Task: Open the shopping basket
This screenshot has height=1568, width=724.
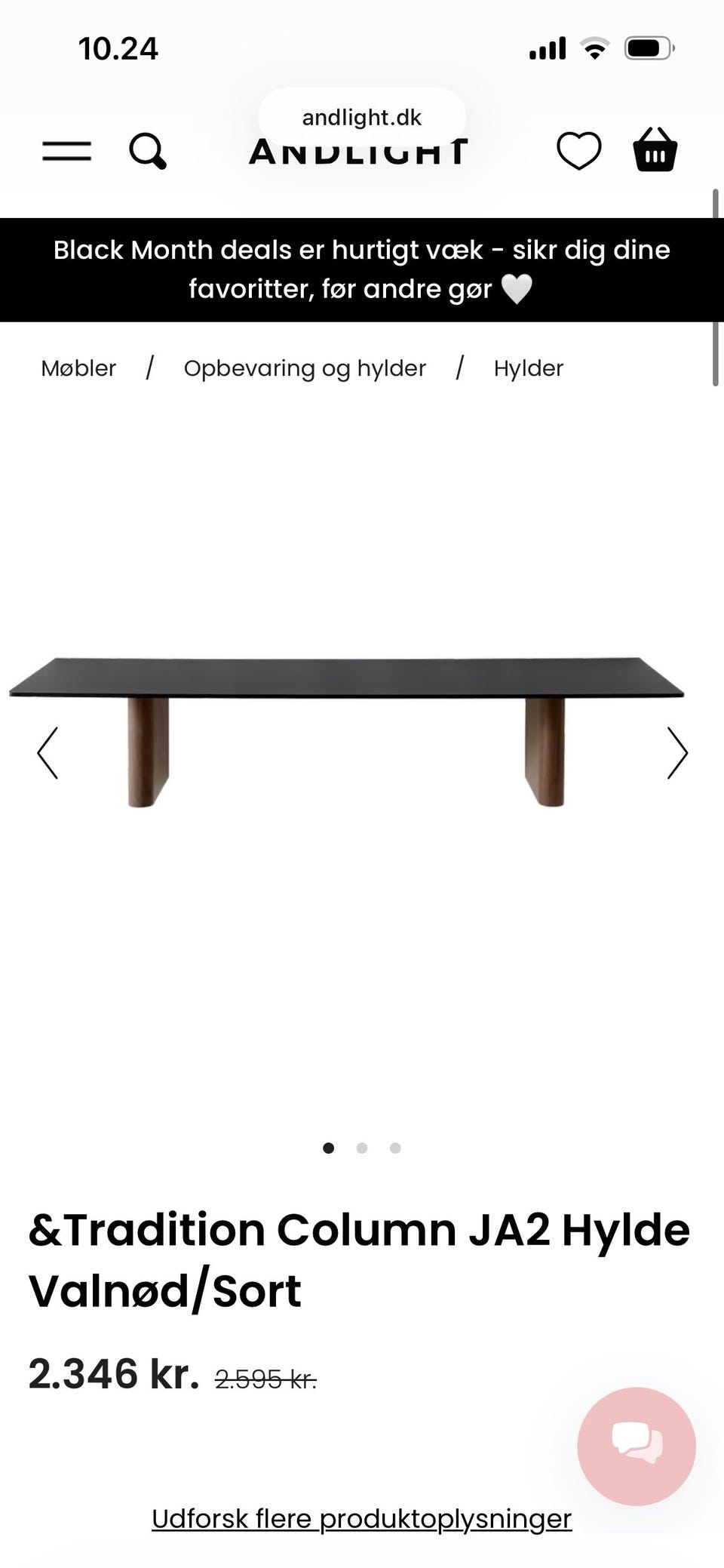Action: [655, 149]
